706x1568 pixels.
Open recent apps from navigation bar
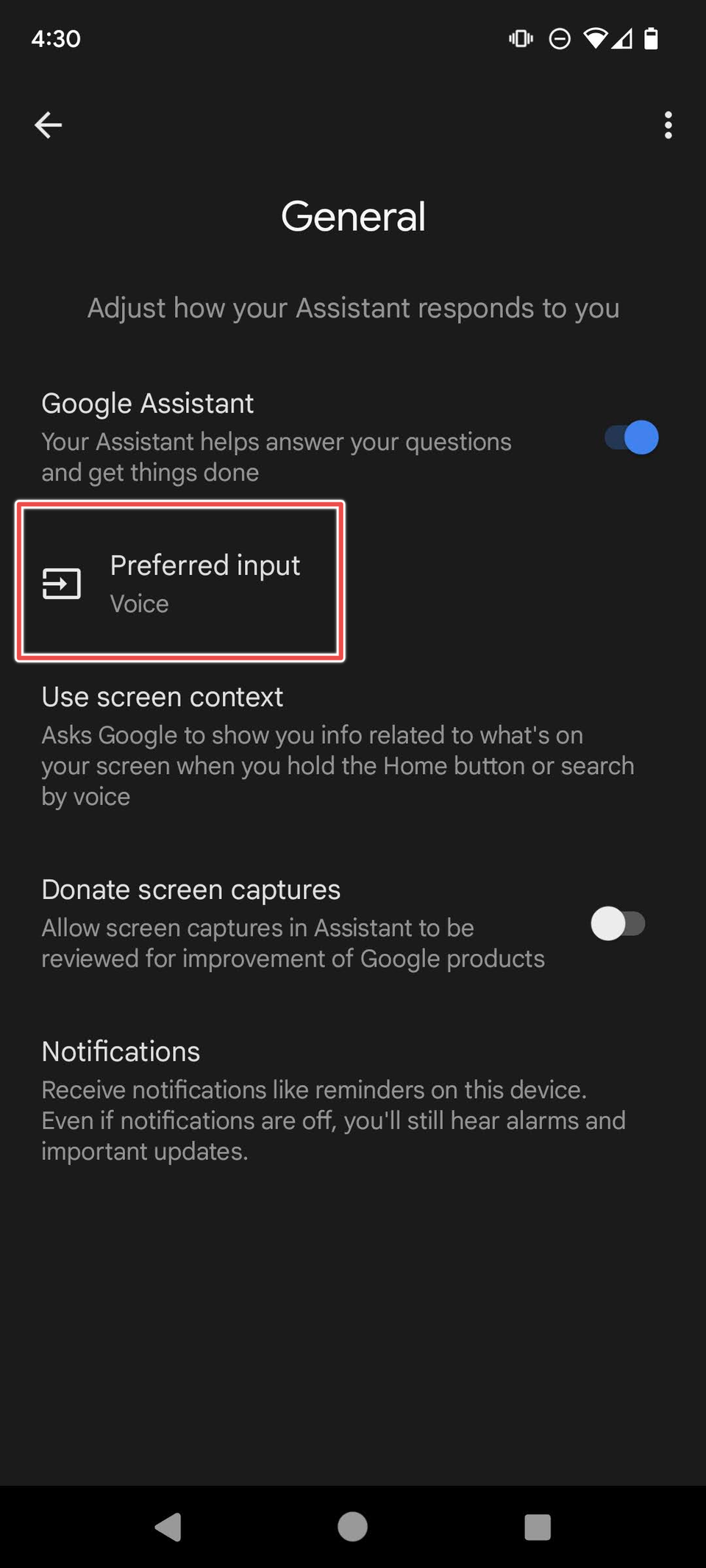[x=538, y=1527]
